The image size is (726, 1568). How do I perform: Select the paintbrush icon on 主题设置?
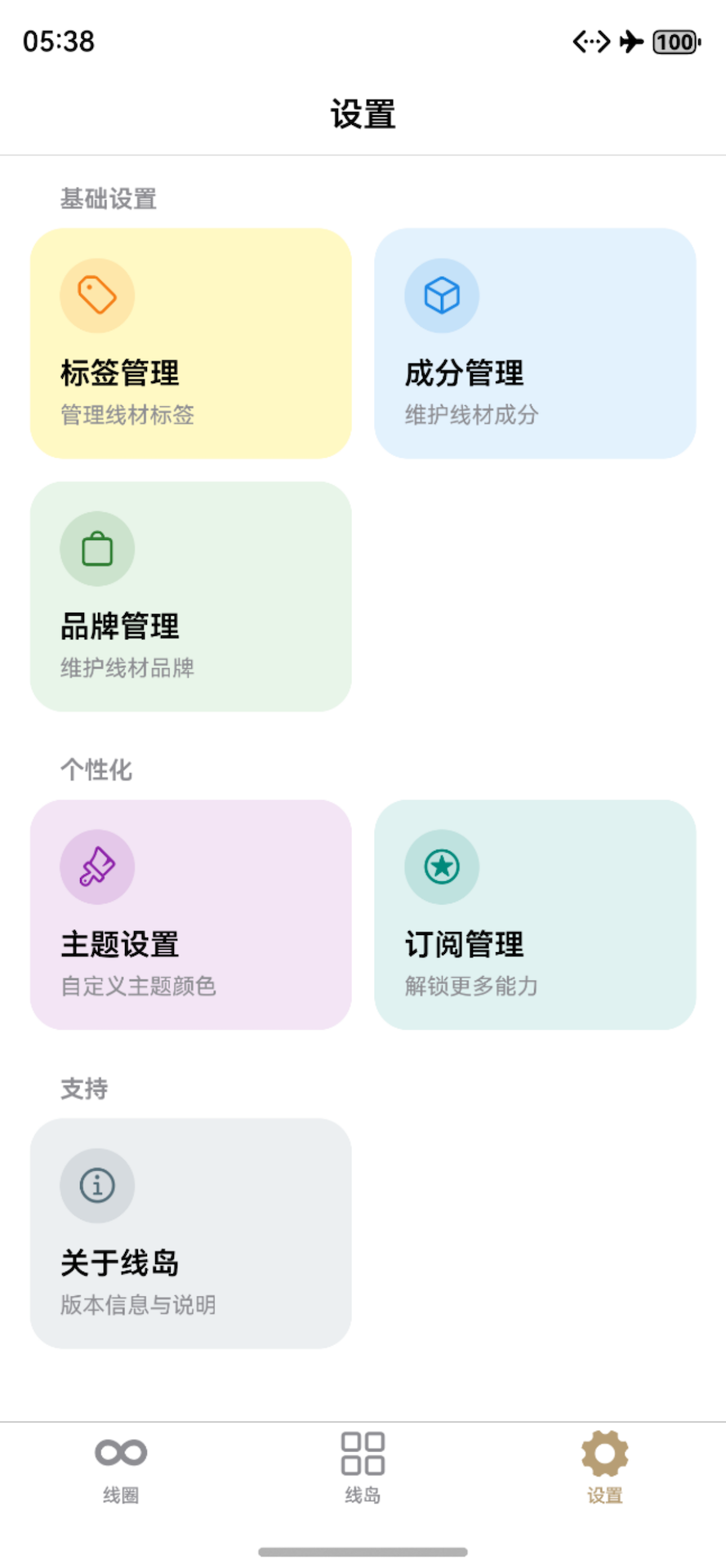tap(97, 866)
